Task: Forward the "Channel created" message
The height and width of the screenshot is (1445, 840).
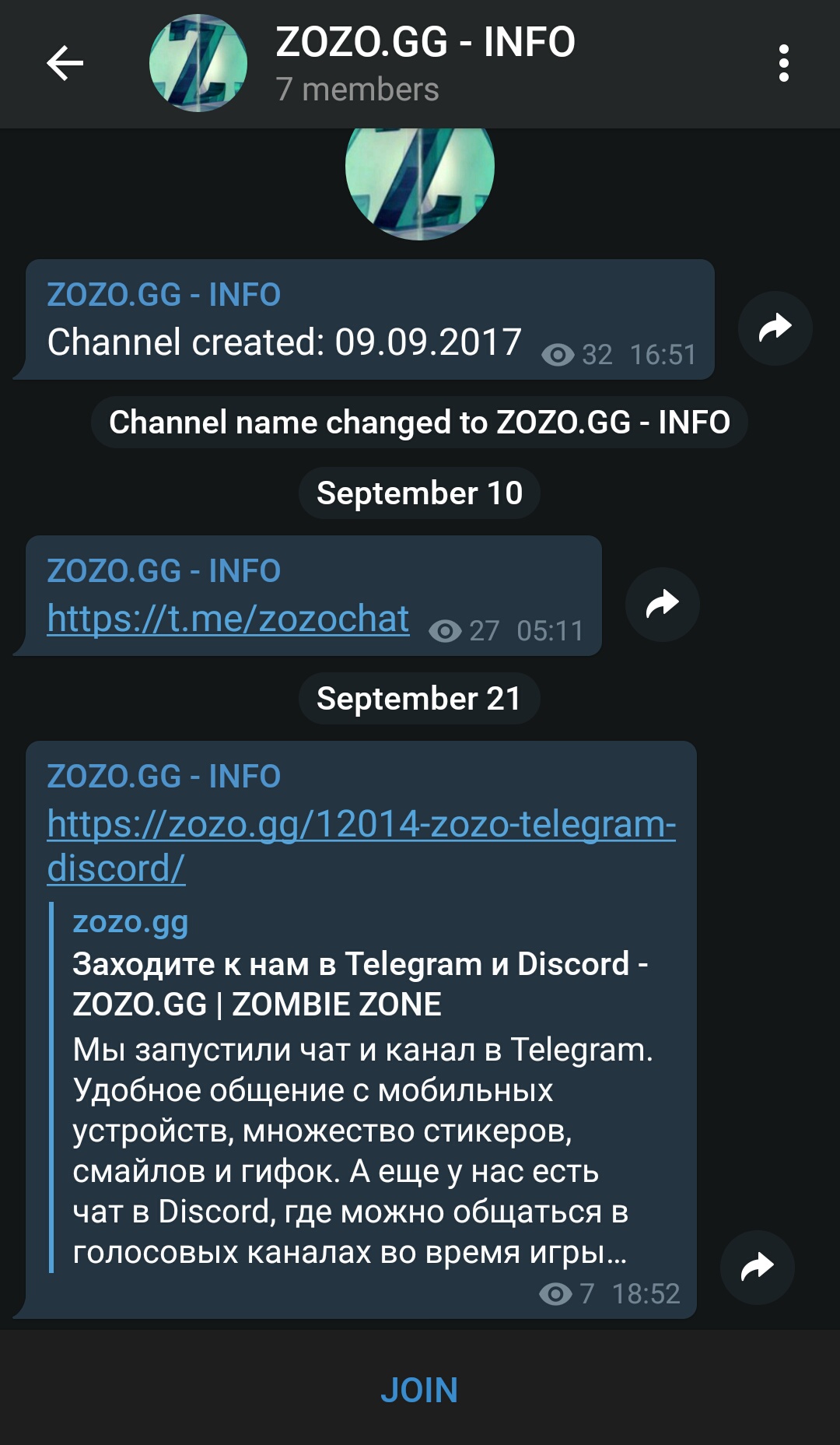Action: (775, 328)
